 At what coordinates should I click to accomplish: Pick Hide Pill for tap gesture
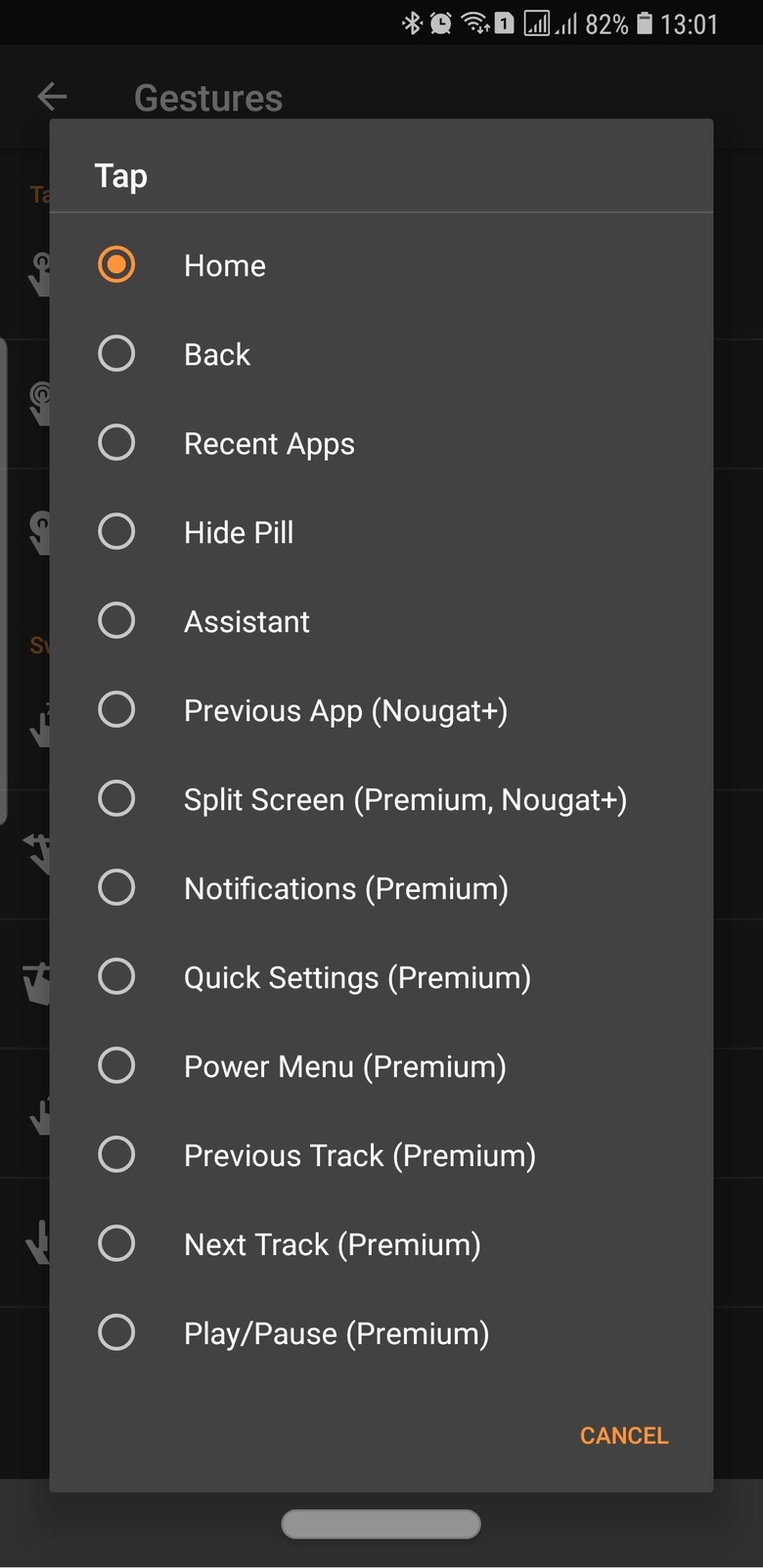pos(116,532)
